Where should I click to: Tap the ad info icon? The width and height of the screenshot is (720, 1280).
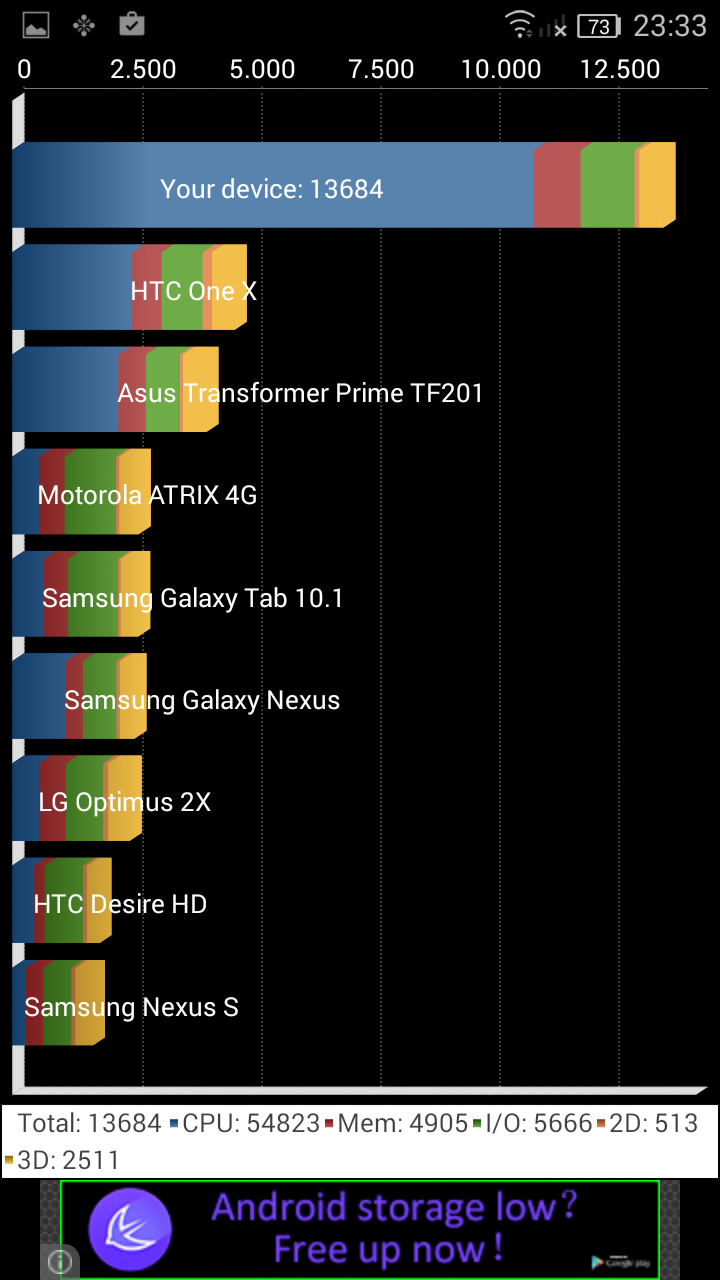click(x=59, y=1262)
